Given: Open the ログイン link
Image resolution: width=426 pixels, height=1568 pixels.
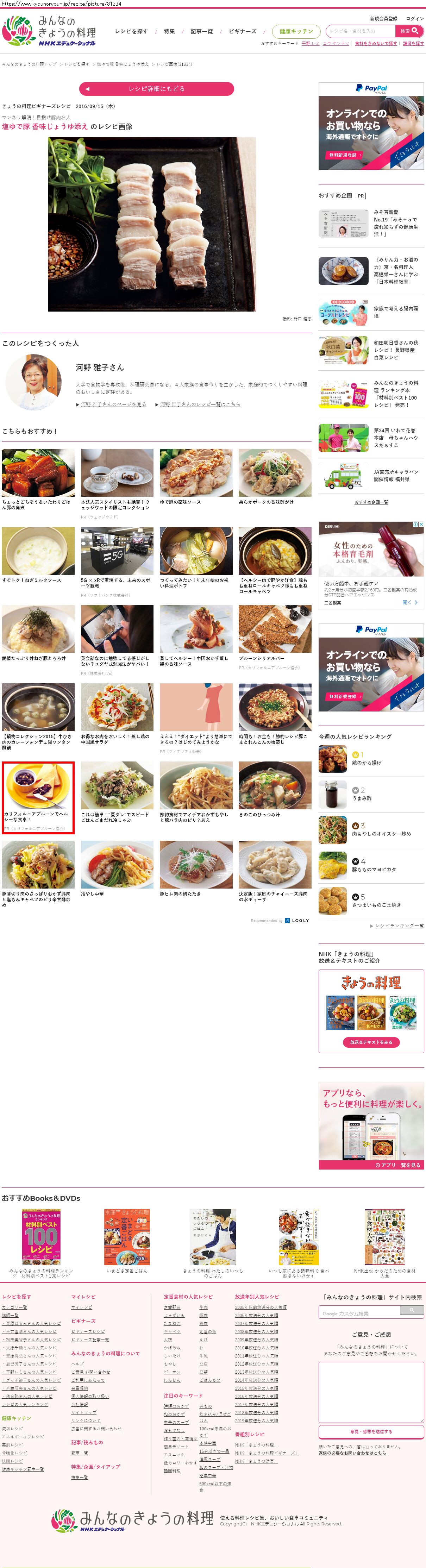Looking at the screenshot, I should (414, 19).
